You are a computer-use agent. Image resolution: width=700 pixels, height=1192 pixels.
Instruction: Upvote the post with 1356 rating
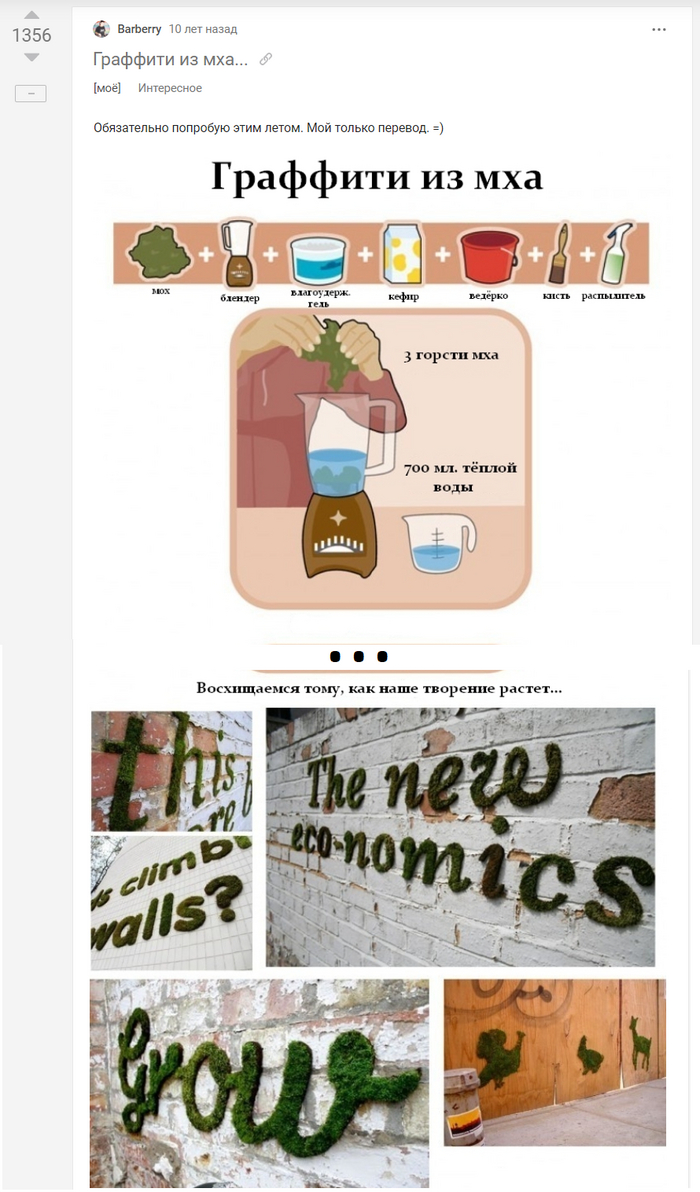tap(31, 15)
